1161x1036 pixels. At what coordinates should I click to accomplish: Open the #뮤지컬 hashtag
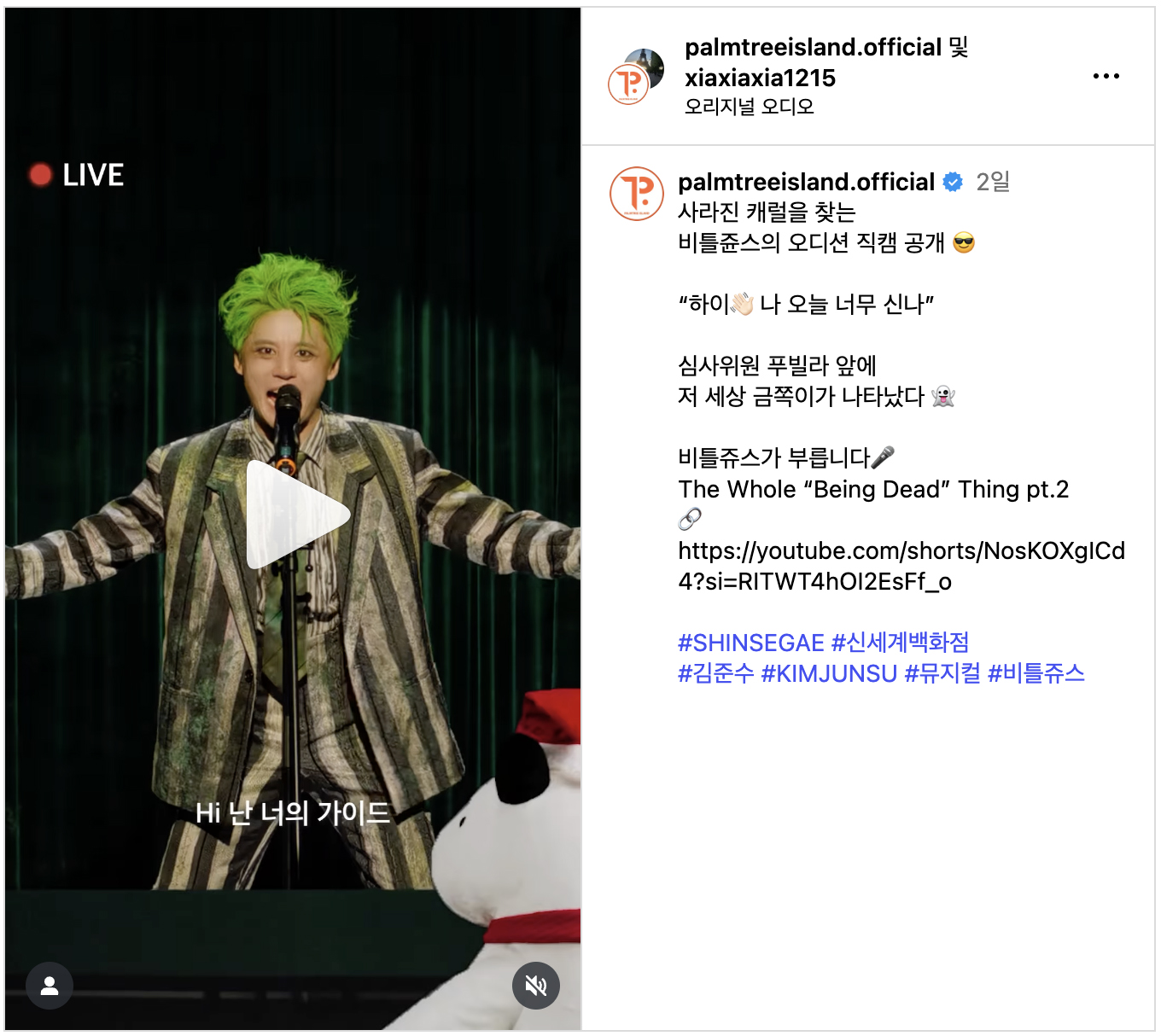coord(942,673)
